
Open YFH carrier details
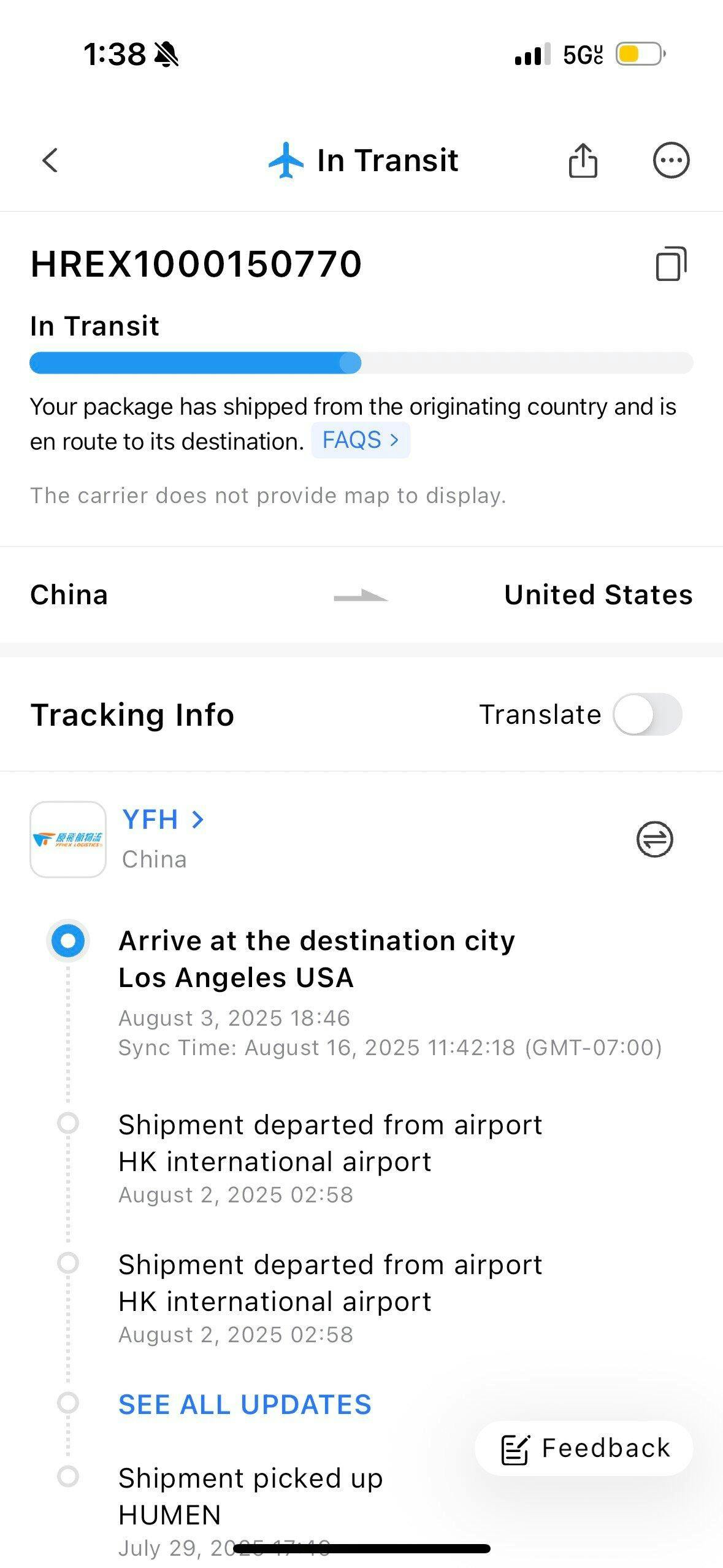pyautogui.click(x=163, y=820)
